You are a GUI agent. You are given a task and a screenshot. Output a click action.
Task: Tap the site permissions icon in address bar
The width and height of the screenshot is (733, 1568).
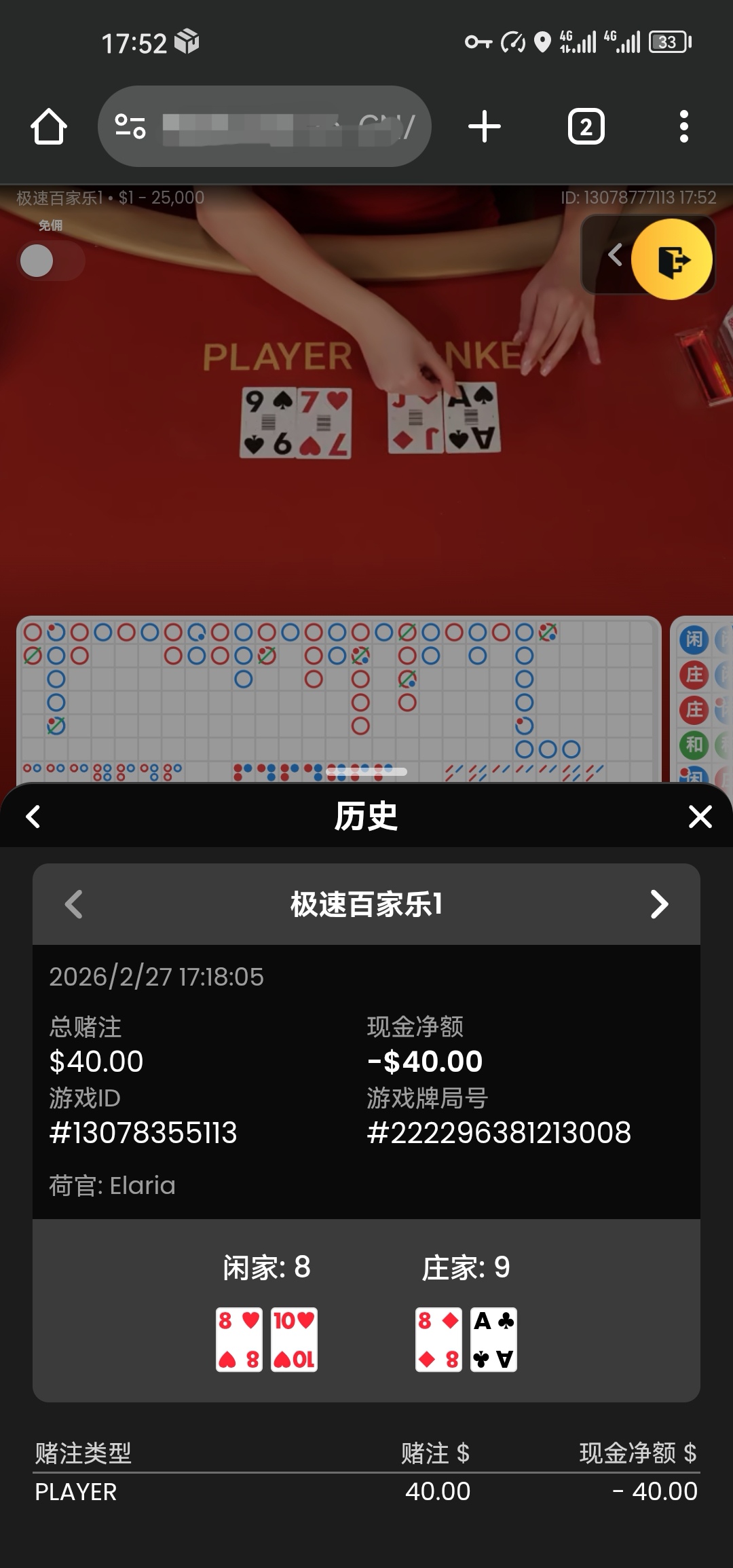pos(131,126)
